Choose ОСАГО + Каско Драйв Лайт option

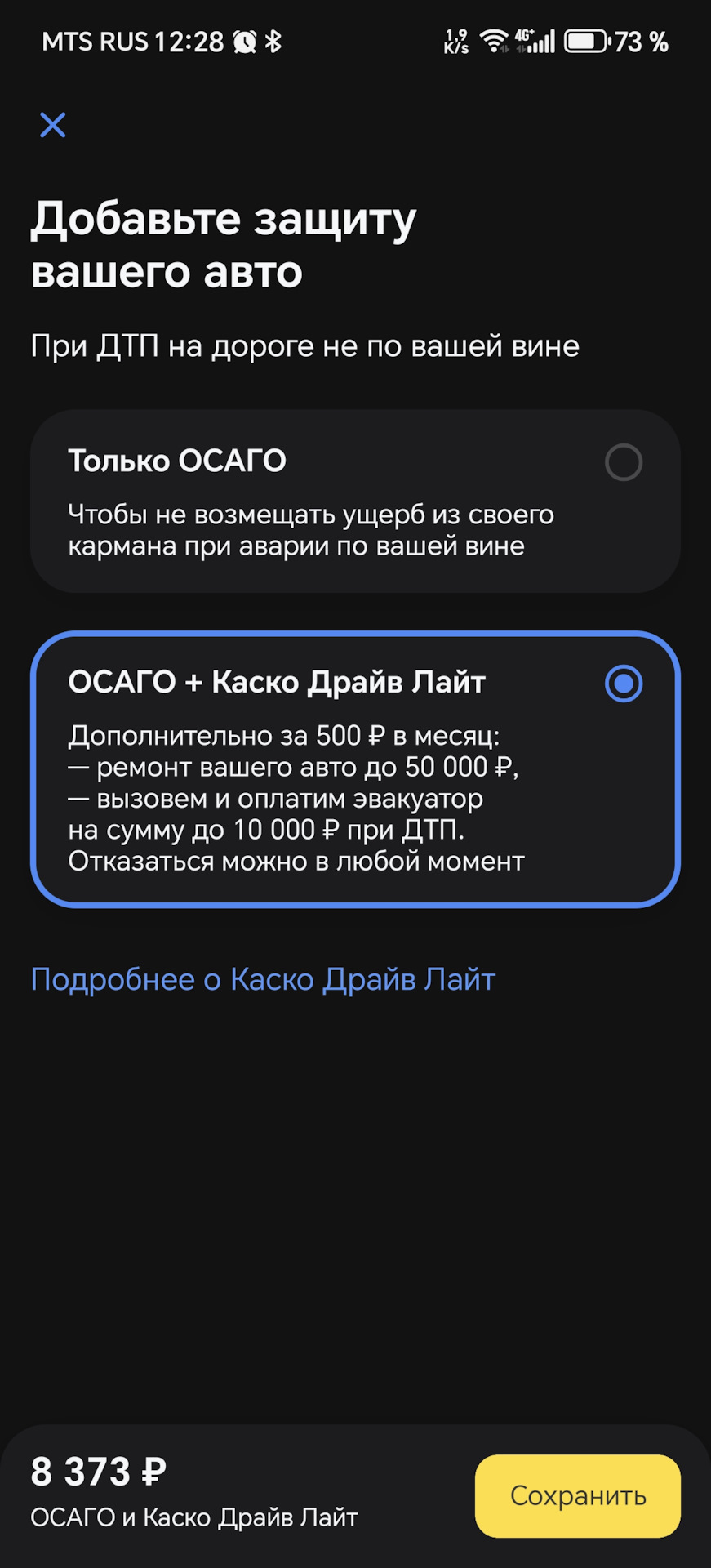(623, 684)
